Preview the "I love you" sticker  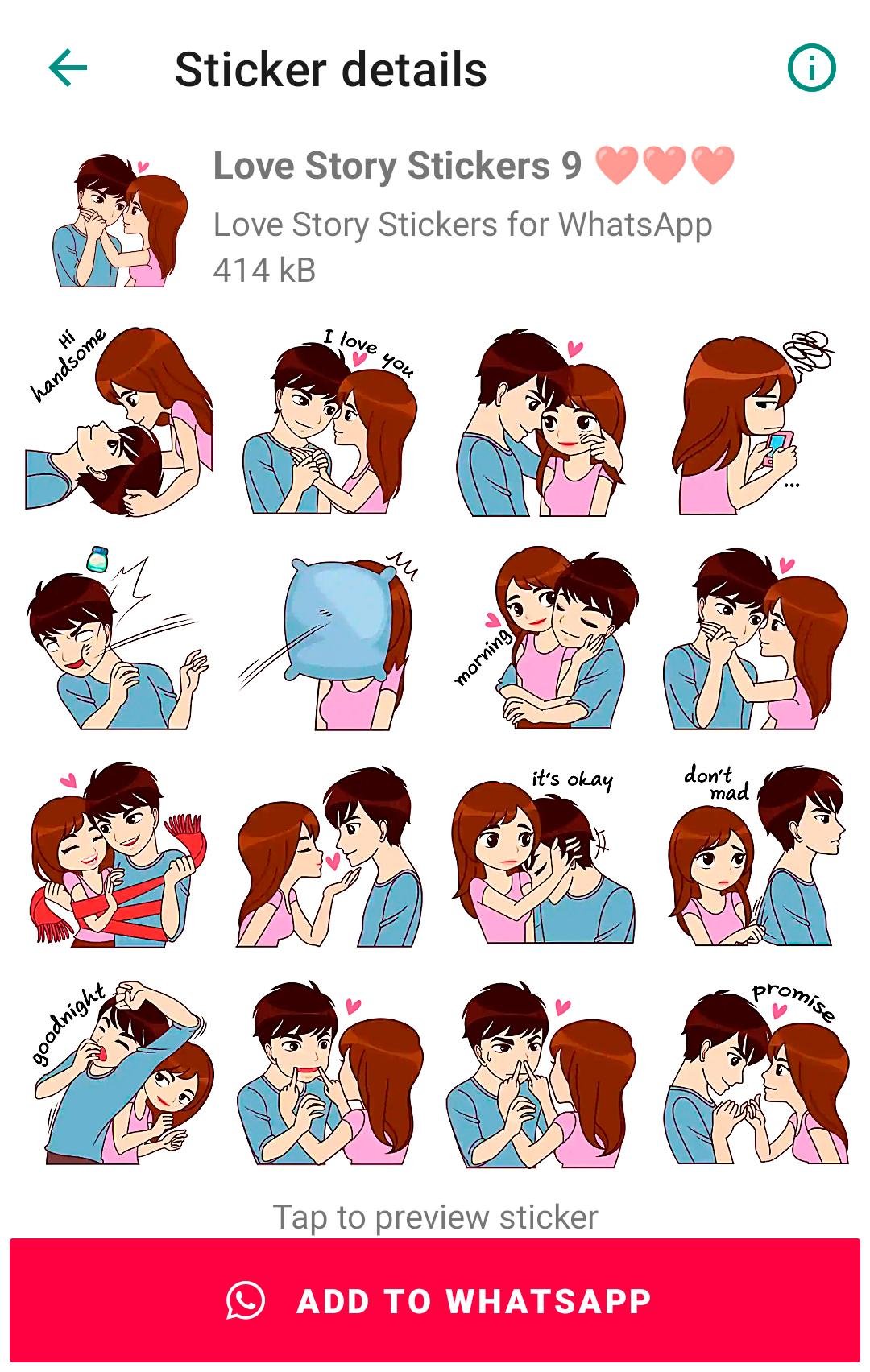[330, 421]
